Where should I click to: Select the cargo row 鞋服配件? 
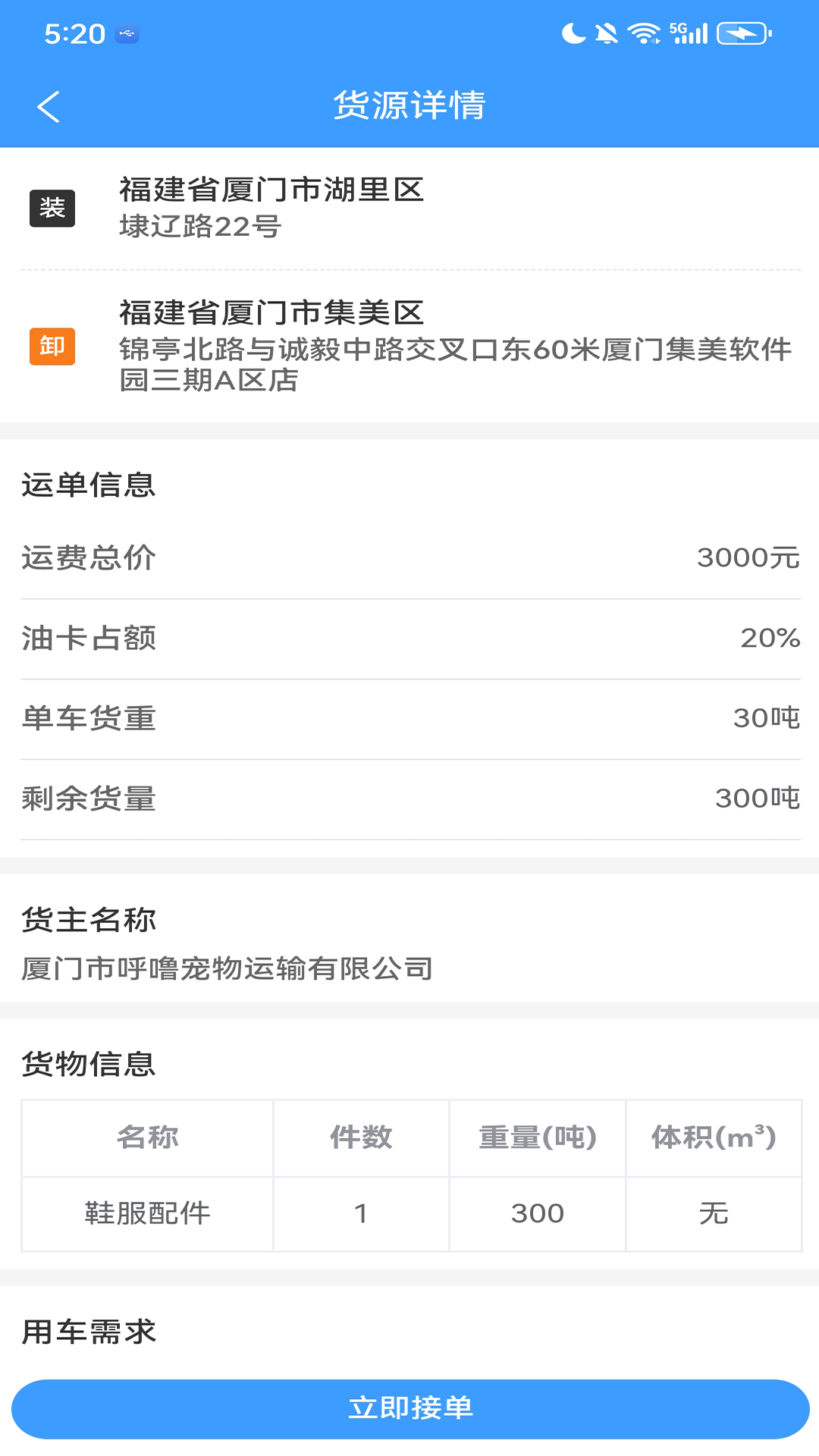147,1214
